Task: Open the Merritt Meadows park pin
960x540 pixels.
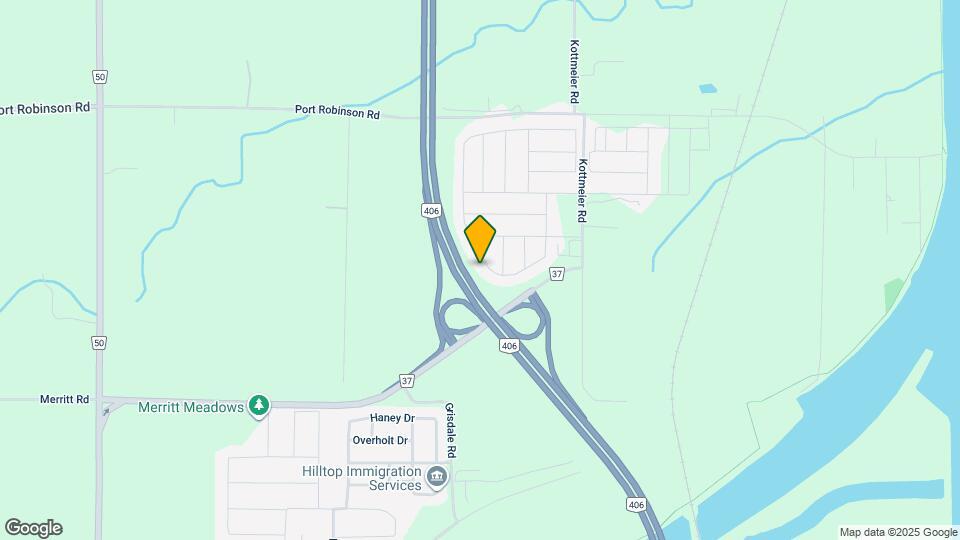Action: 260,405
